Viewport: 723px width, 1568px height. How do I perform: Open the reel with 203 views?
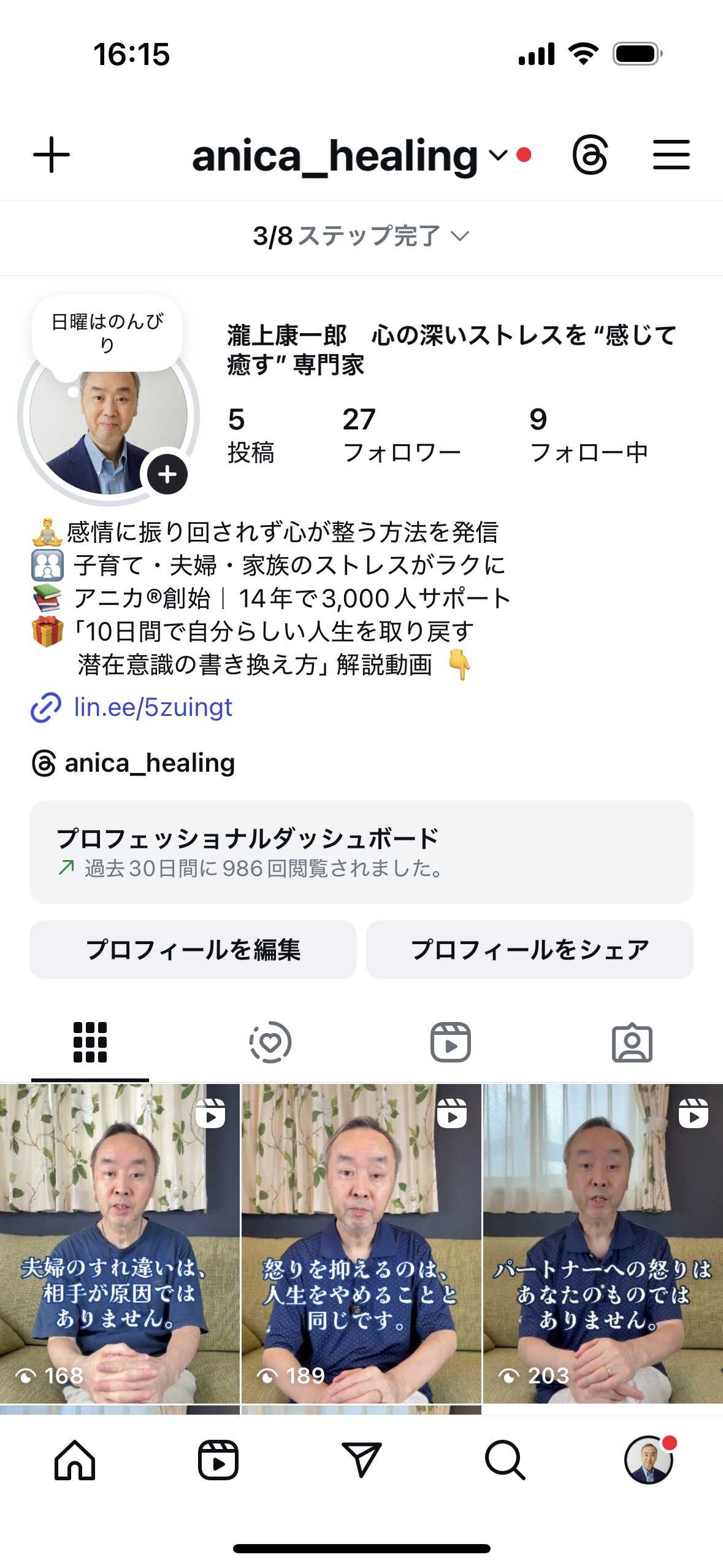(x=603, y=1243)
